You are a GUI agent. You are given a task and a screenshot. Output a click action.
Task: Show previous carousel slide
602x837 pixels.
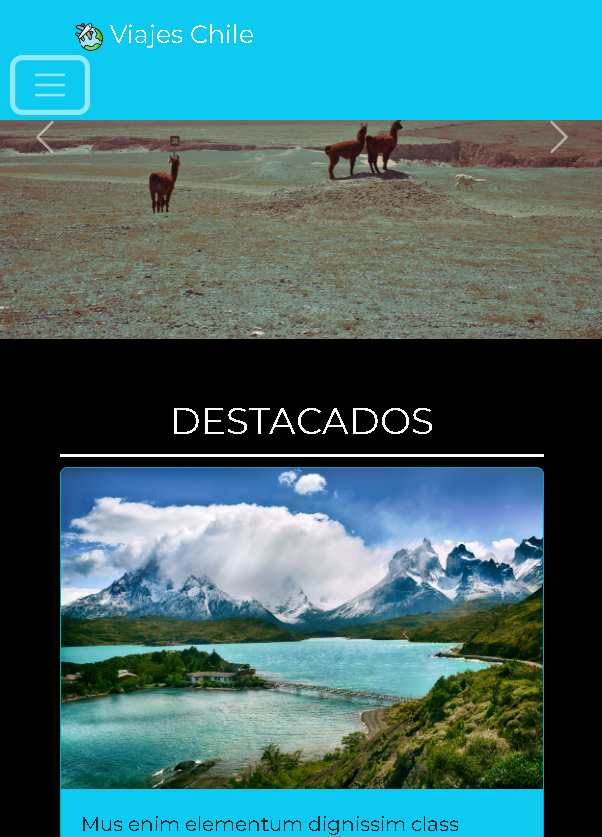44,137
